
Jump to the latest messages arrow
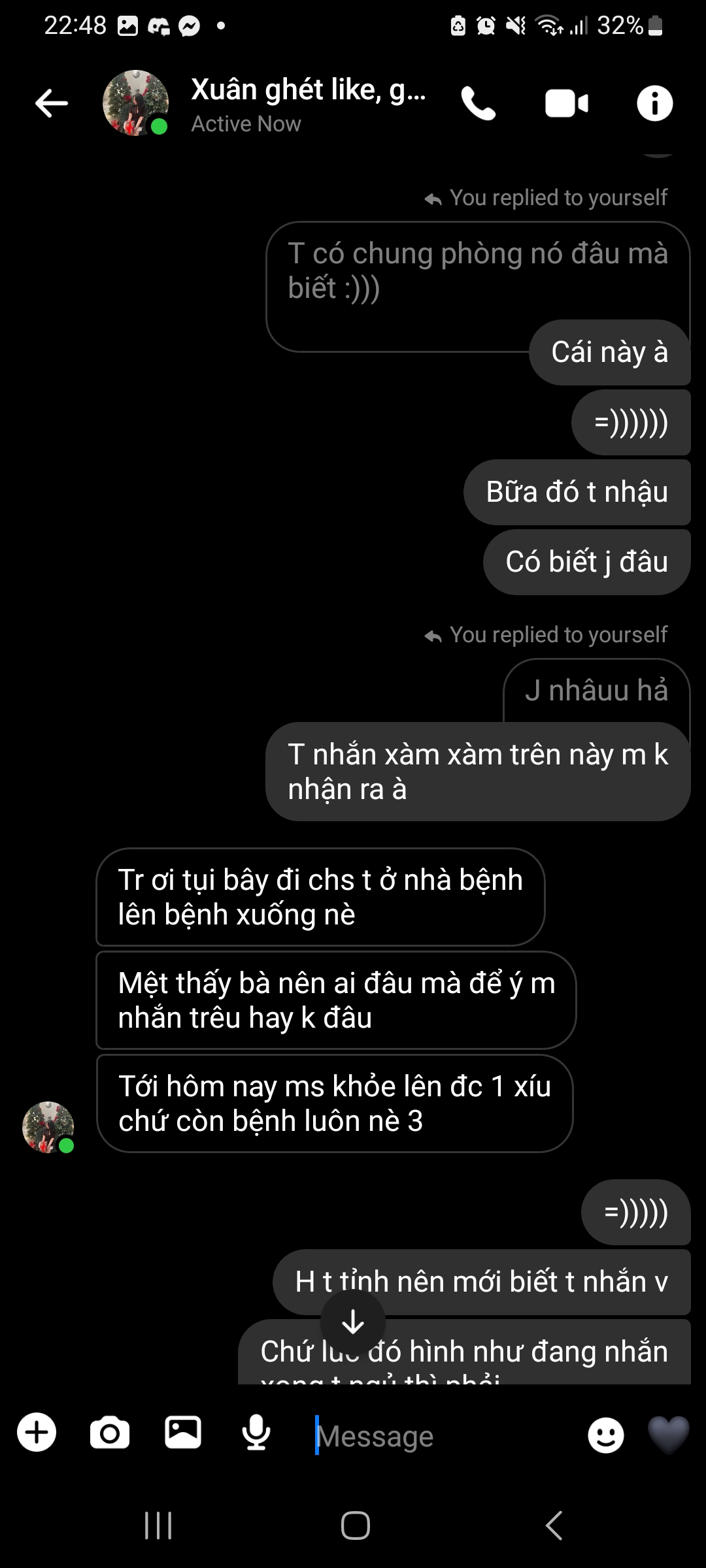[353, 1322]
